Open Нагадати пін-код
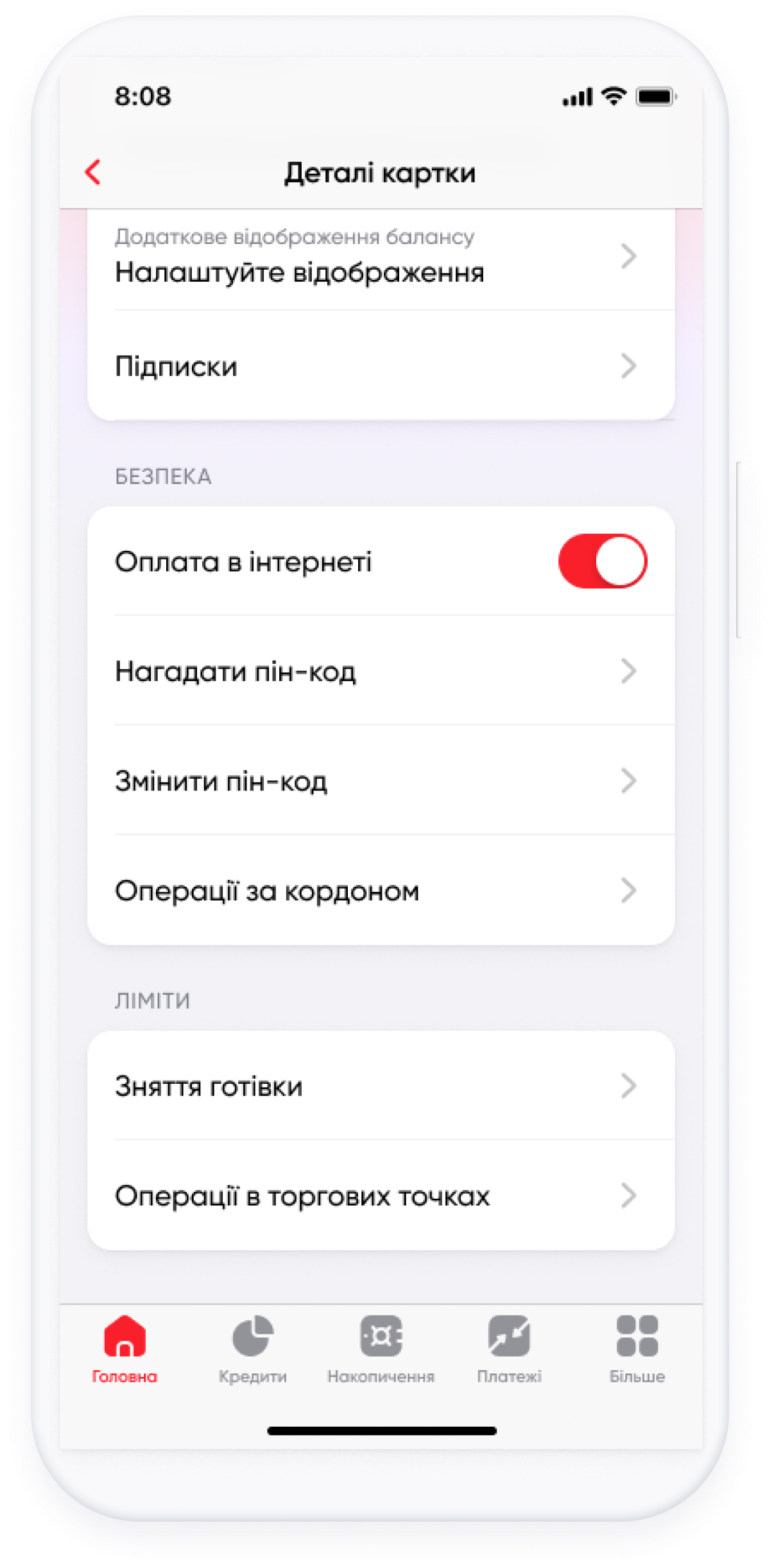 380,671
